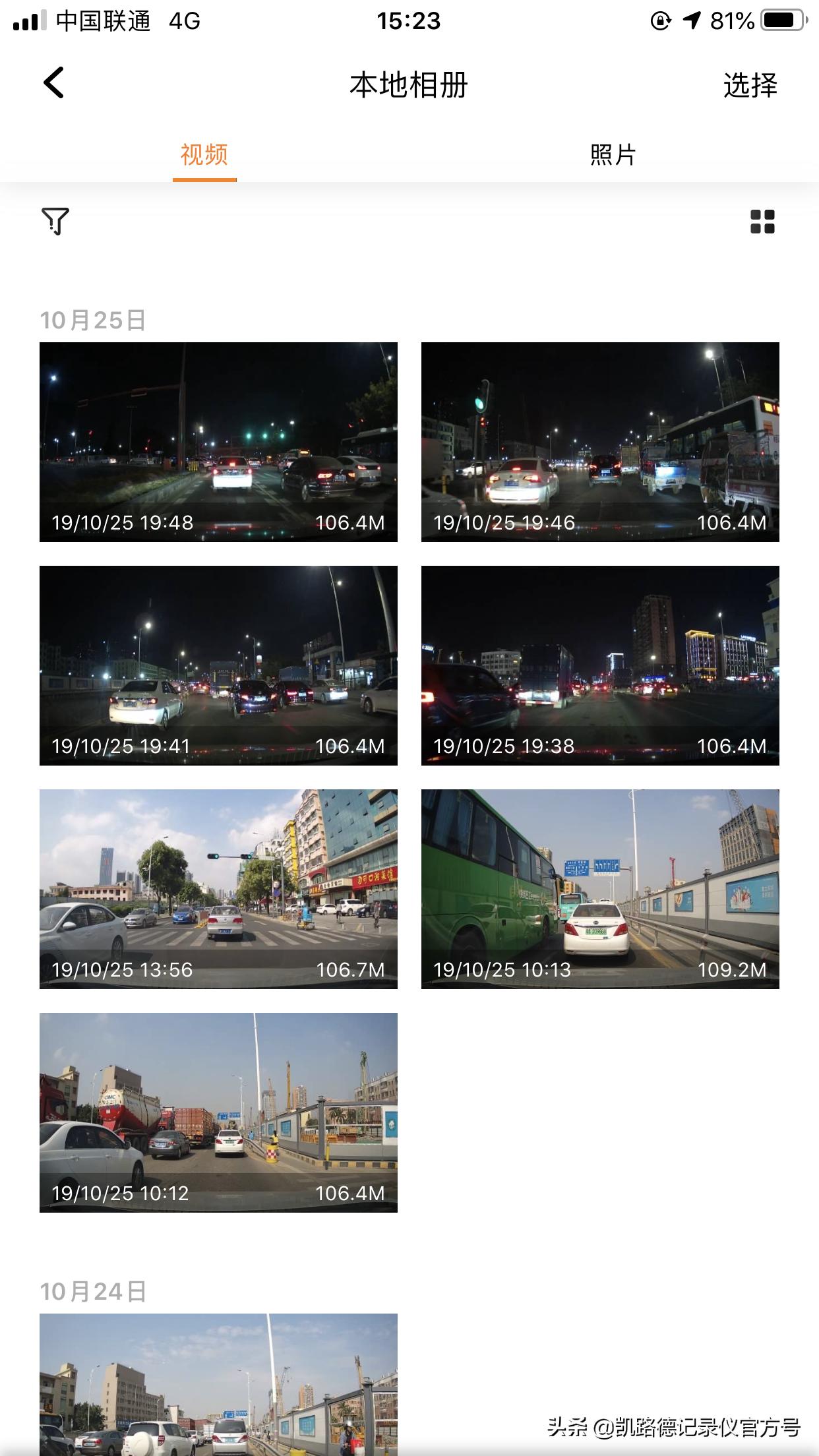
Task: Open the 19/10/25 13:56 106.7M video
Action: point(218,889)
